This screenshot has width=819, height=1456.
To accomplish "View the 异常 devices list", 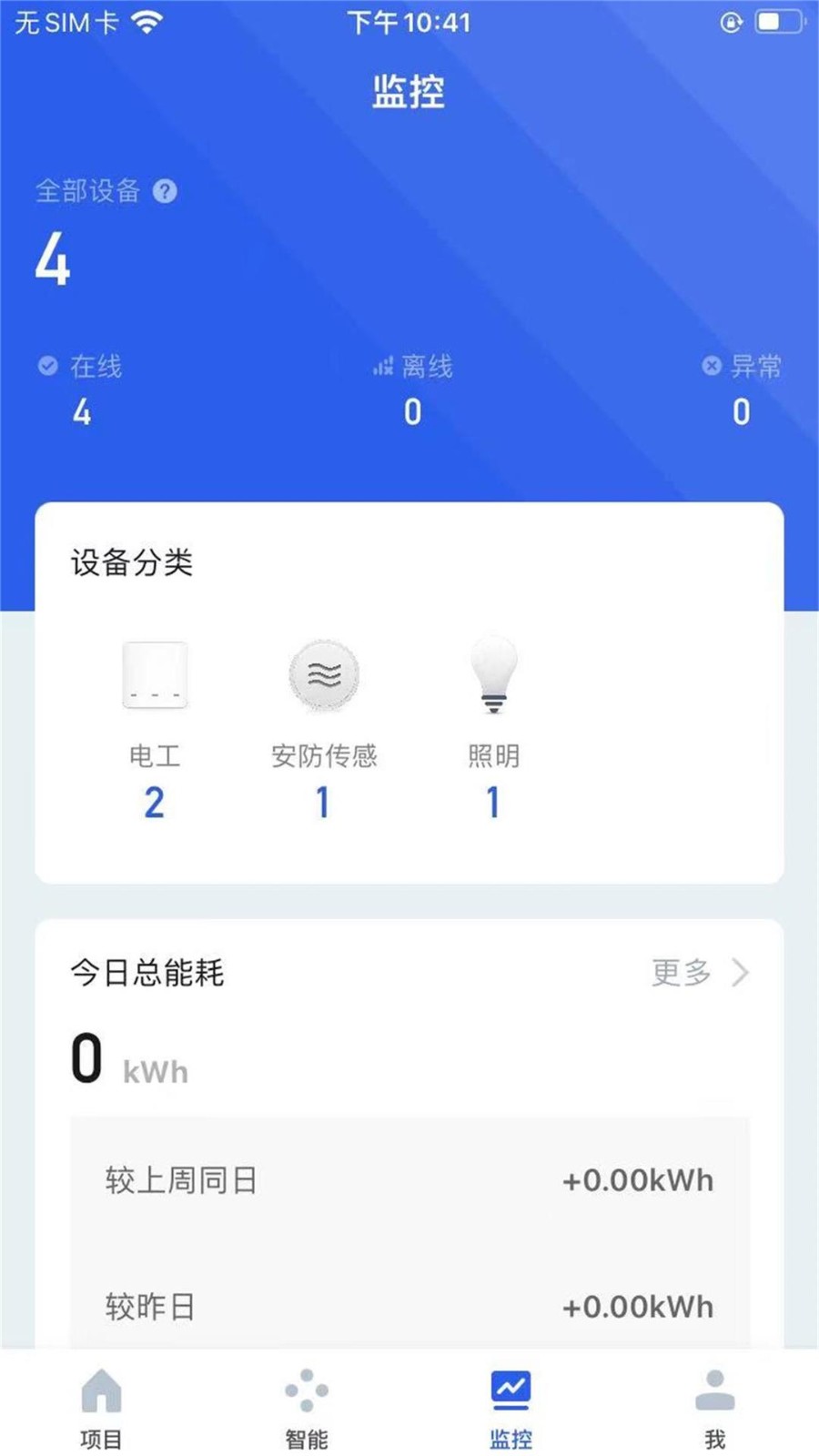I will pyautogui.click(x=742, y=390).
